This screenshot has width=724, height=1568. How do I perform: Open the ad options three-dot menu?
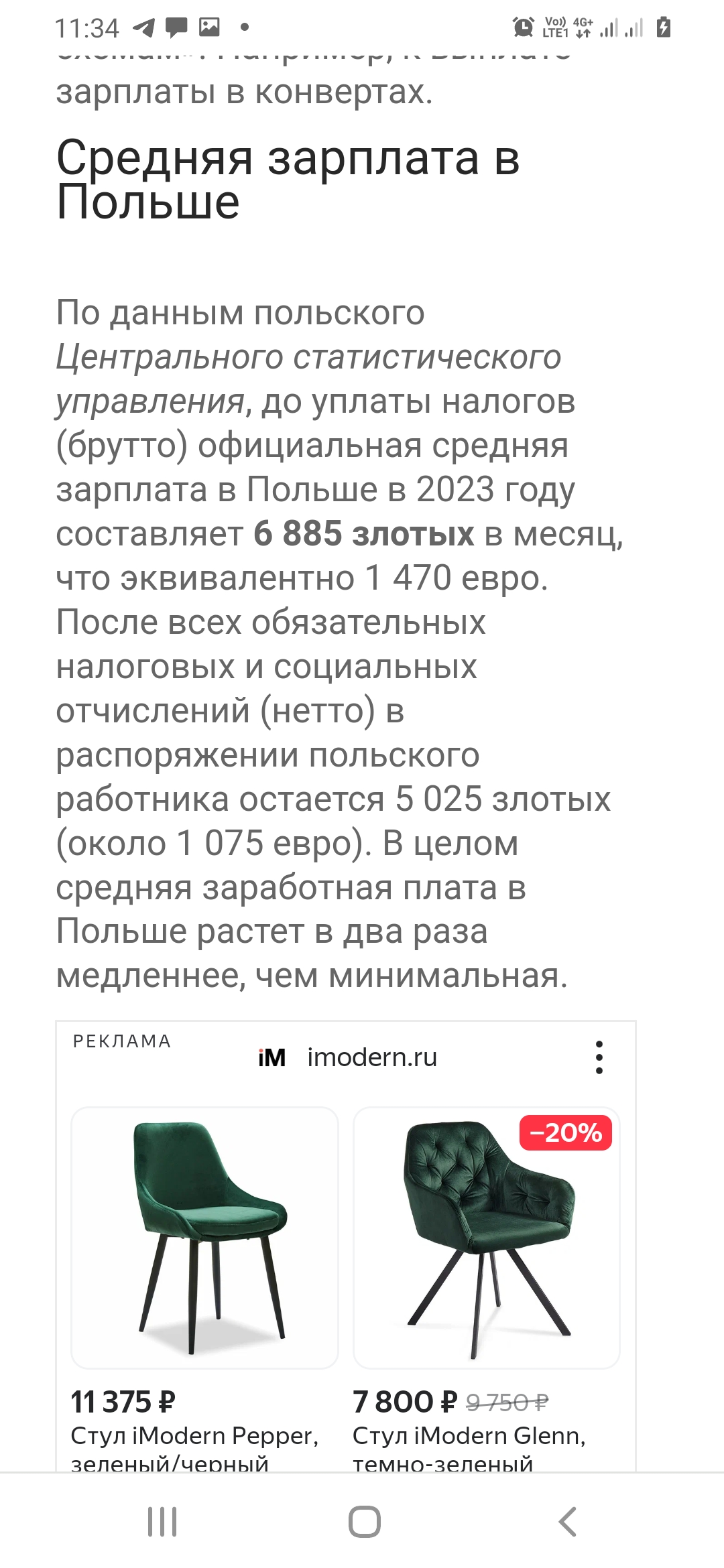click(599, 1057)
